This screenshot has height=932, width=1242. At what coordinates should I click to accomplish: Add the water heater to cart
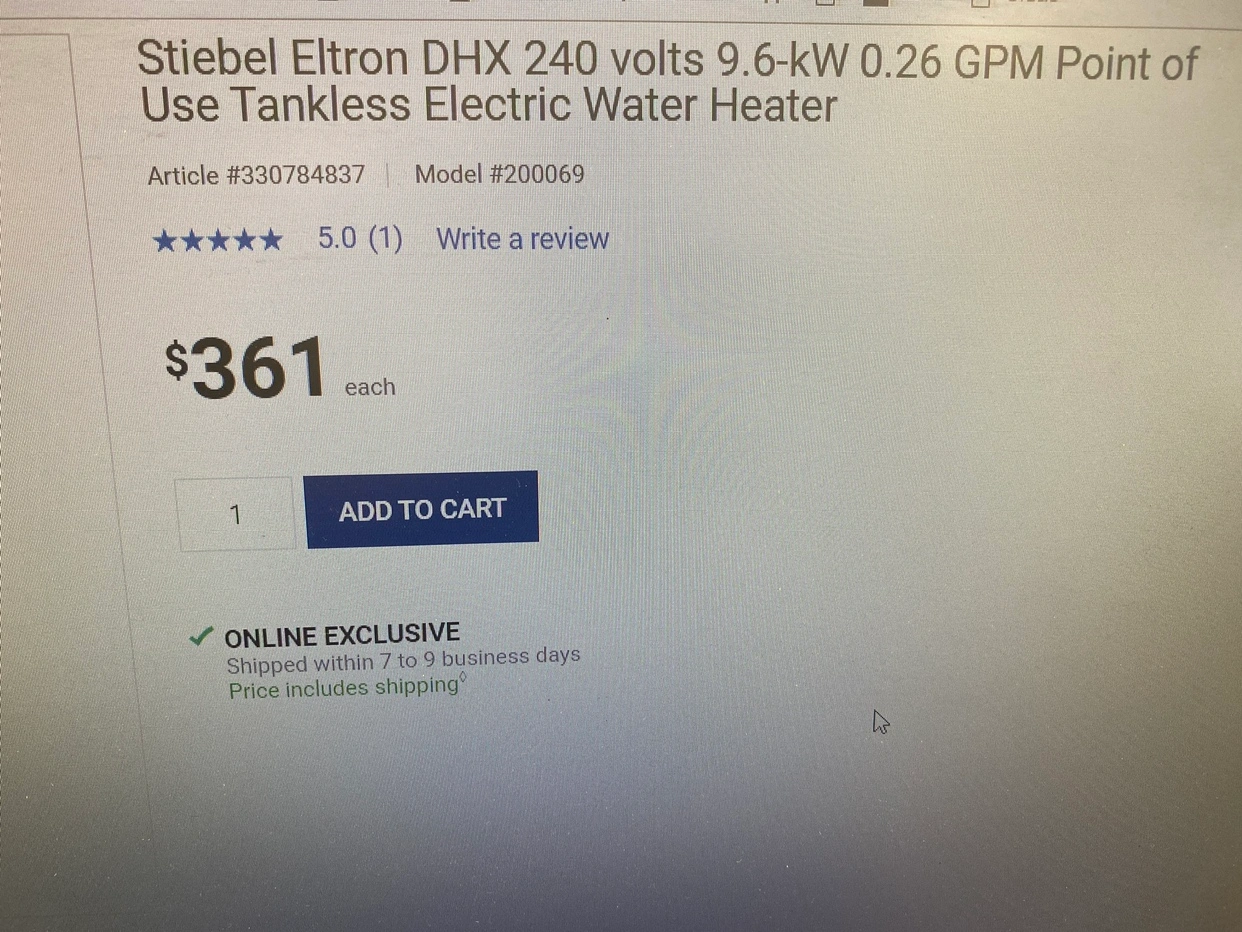tap(421, 510)
